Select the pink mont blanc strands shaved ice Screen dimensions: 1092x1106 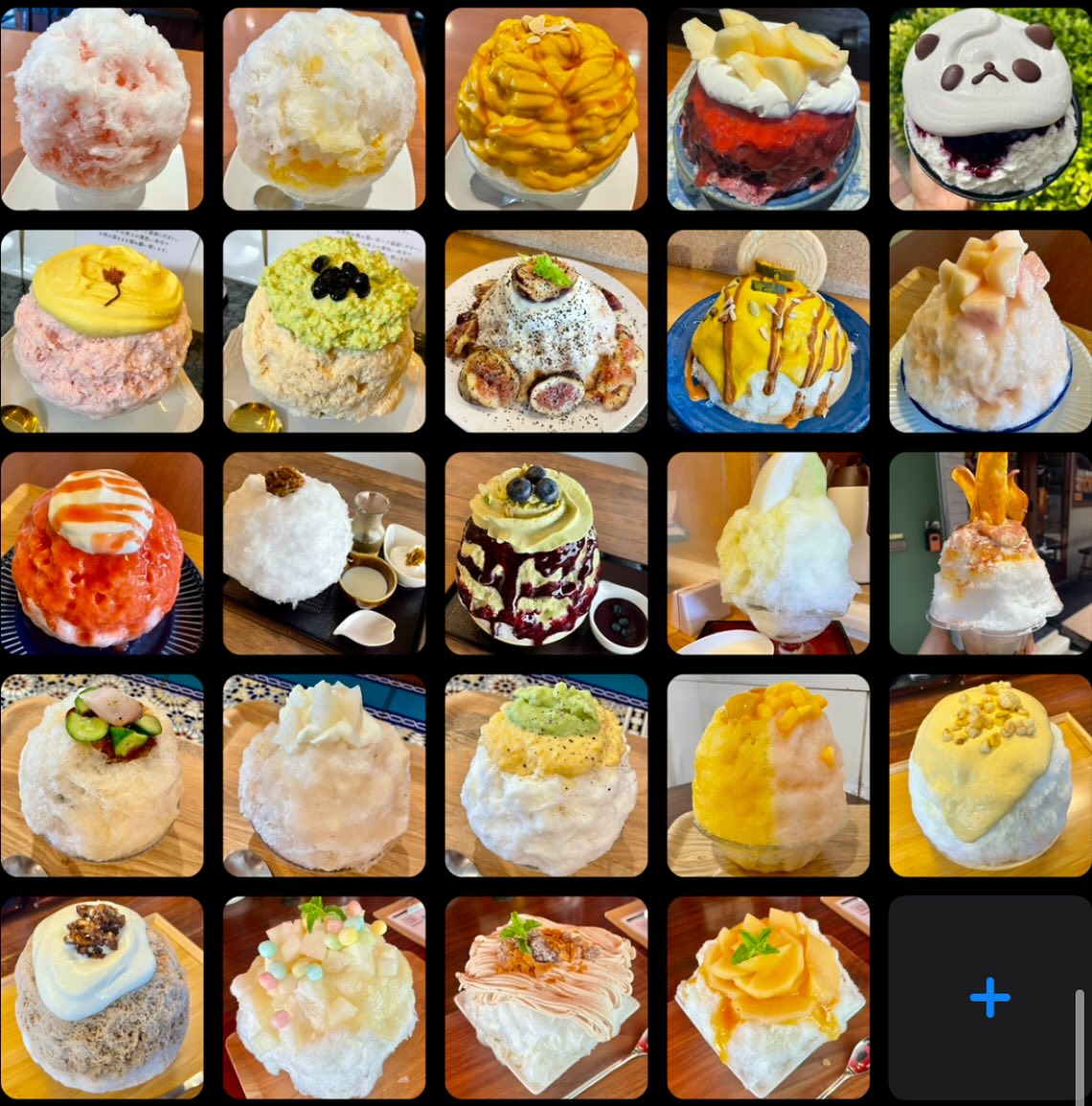[x=546, y=997]
